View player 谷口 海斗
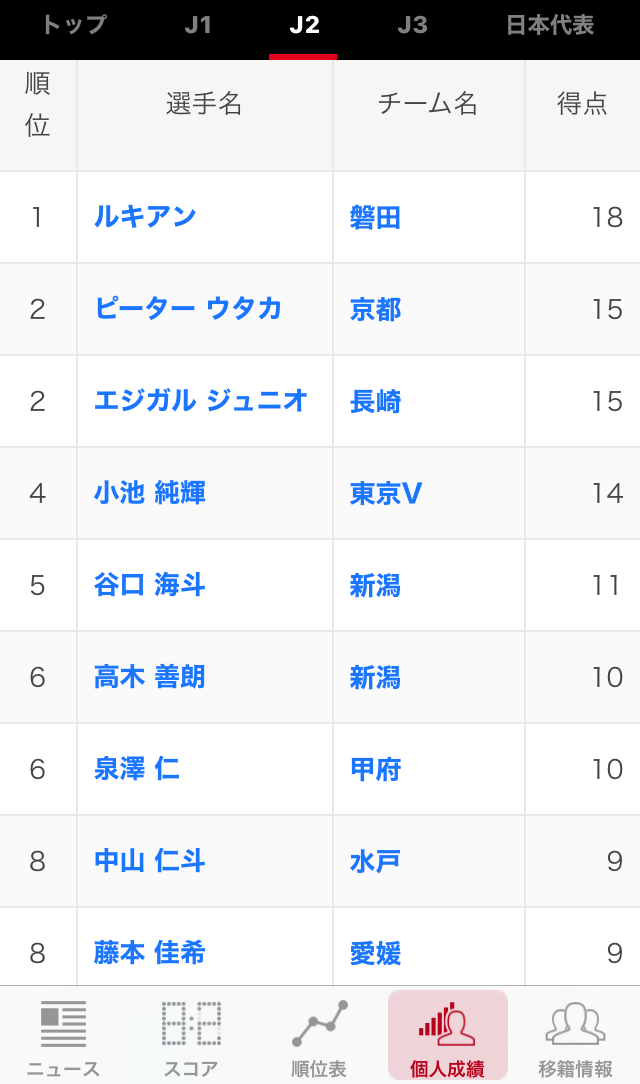The image size is (640, 1084). coord(149,585)
